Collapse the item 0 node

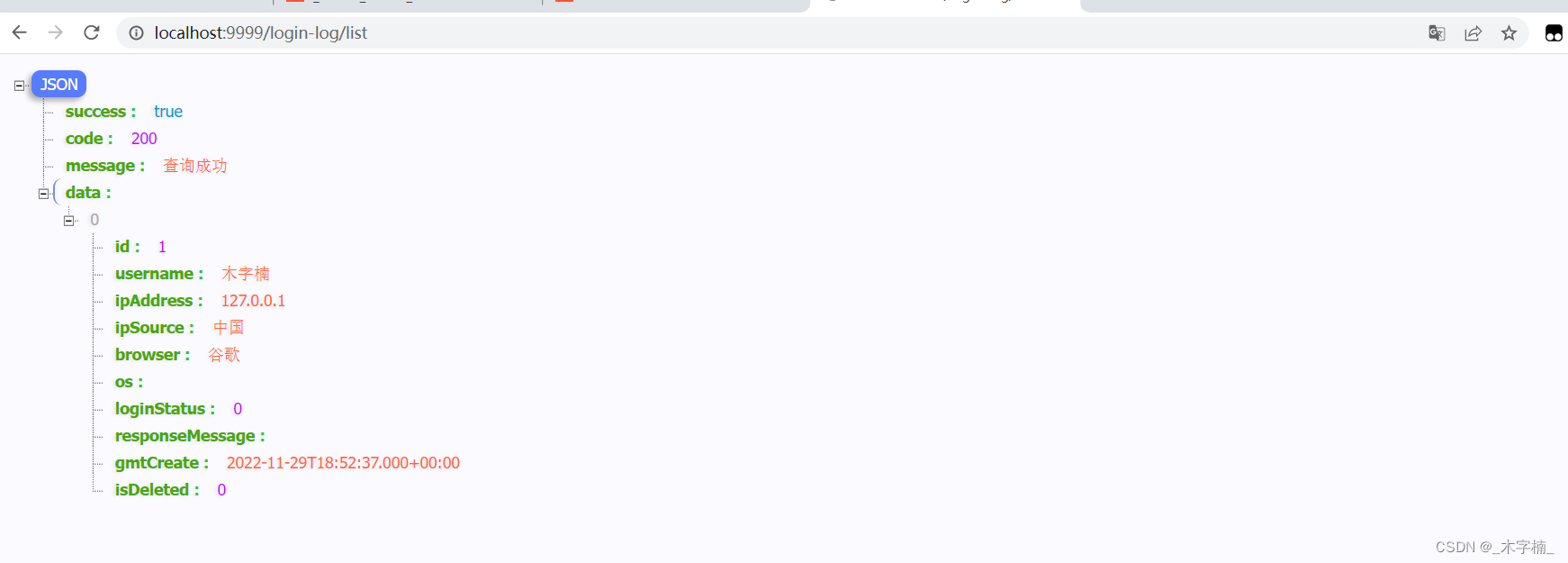coord(68,221)
